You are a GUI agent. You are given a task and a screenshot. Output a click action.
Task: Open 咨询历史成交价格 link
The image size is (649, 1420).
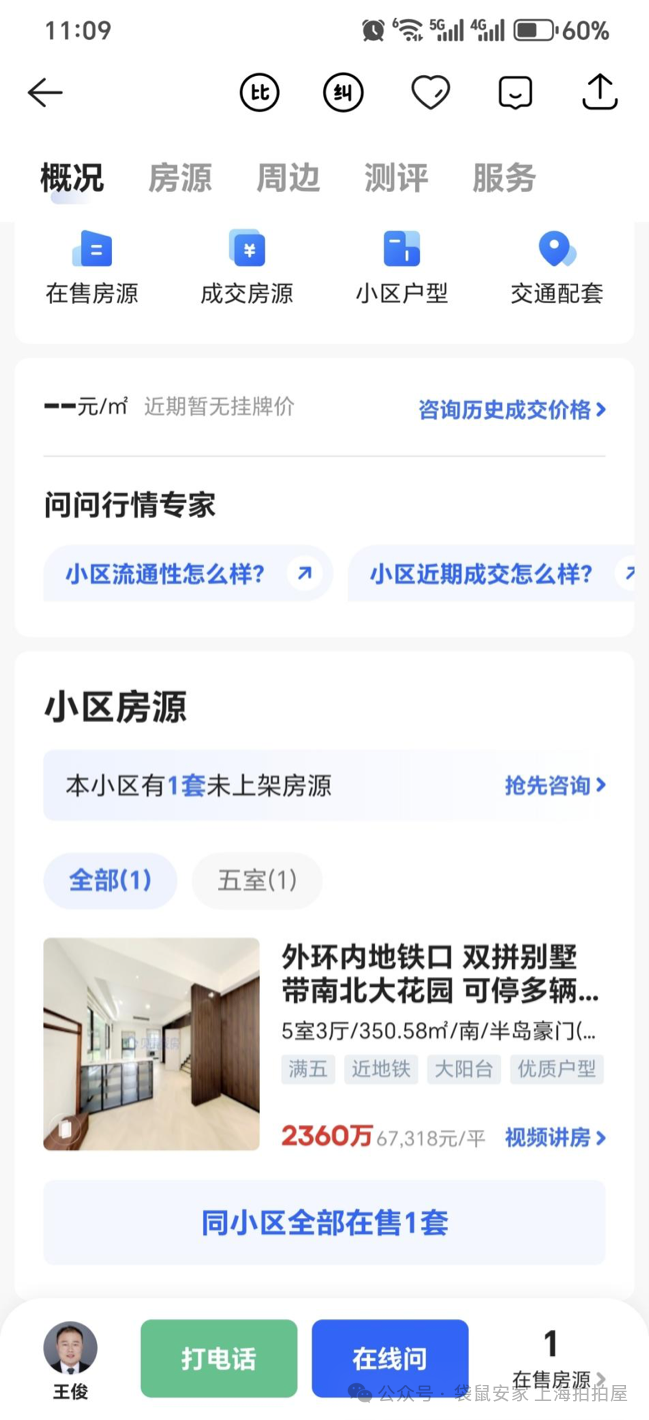[512, 409]
